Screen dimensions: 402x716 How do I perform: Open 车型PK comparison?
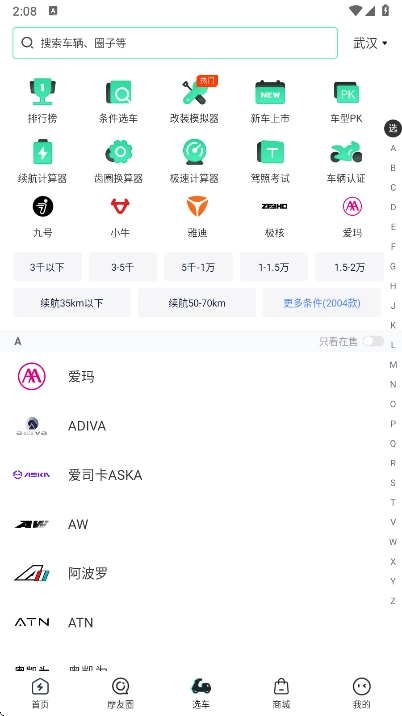coord(346,101)
